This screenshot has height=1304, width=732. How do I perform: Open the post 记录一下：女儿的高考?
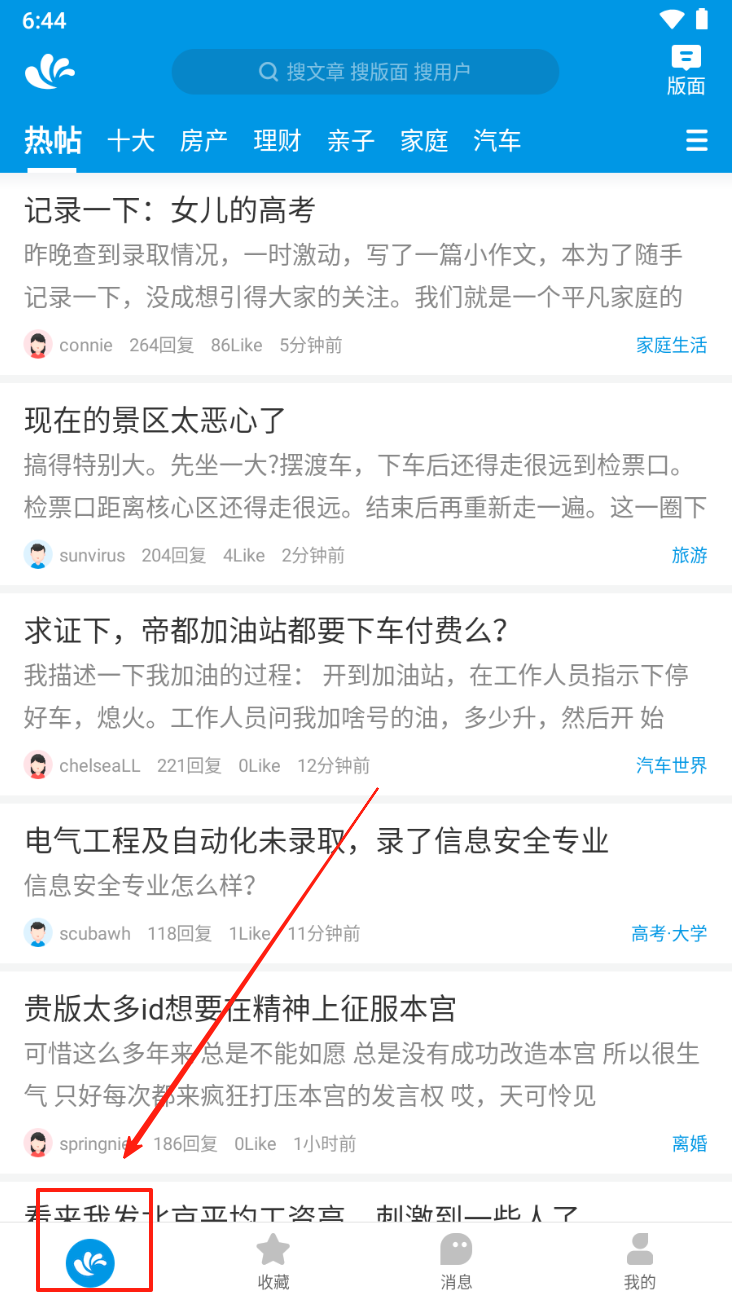(170, 210)
